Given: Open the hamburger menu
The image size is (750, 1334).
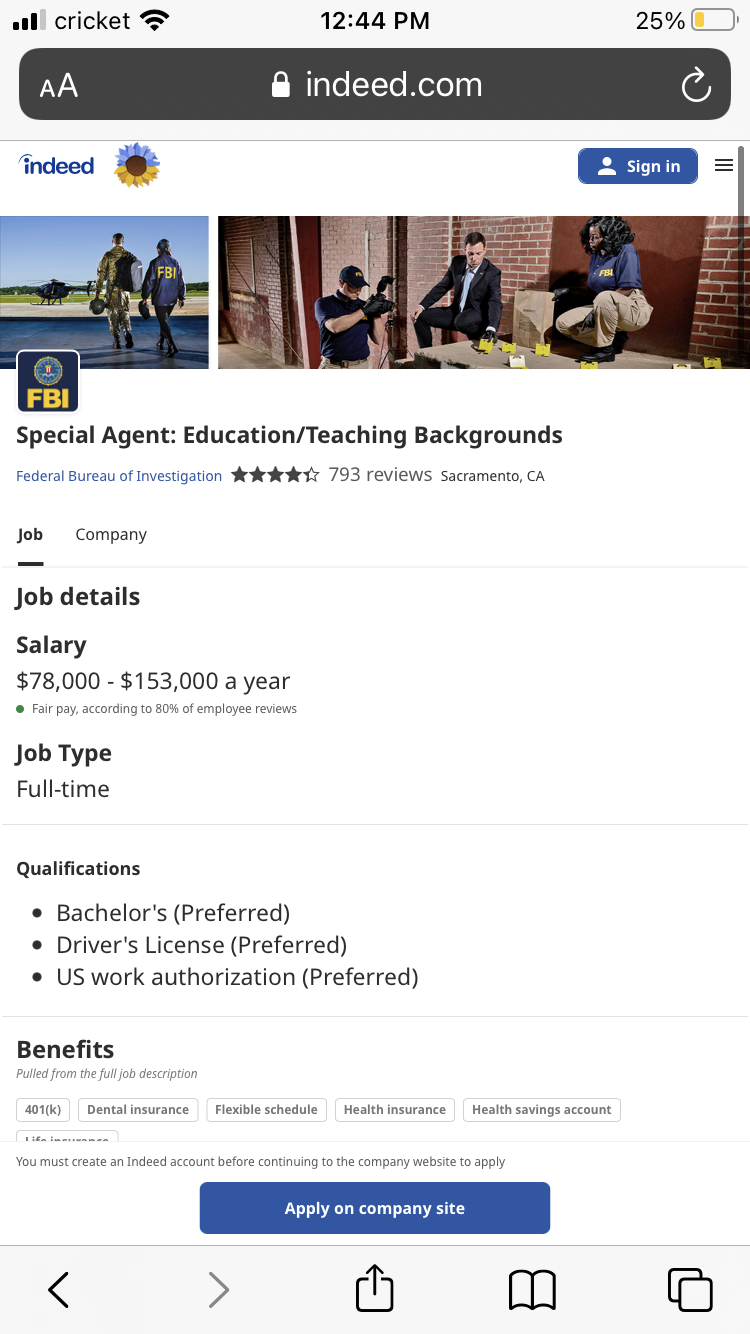Looking at the screenshot, I should coord(724,166).
